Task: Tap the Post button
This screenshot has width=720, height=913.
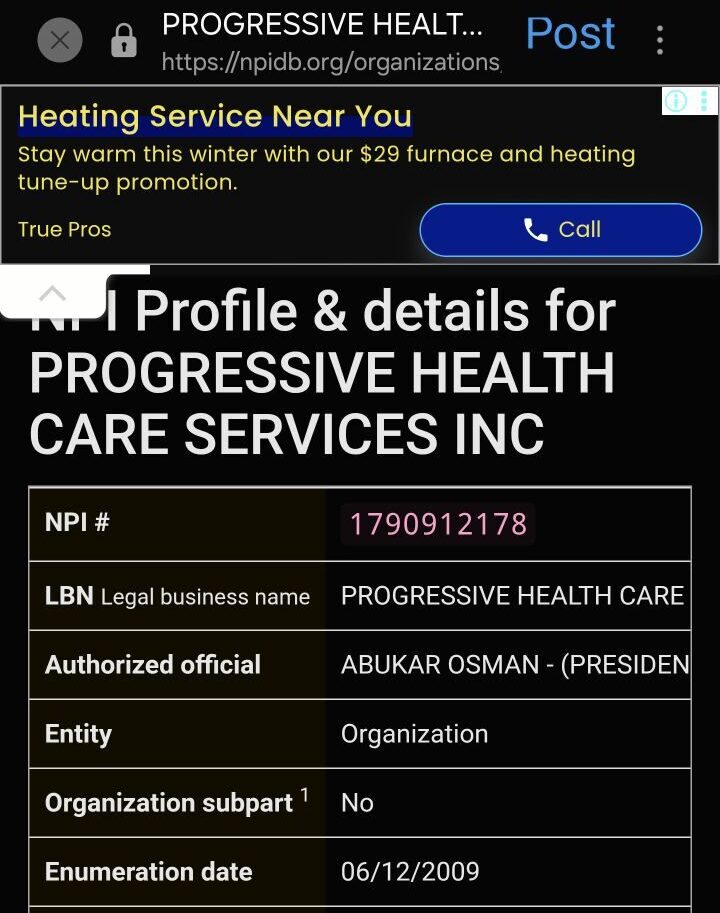Action: point(570,35)
